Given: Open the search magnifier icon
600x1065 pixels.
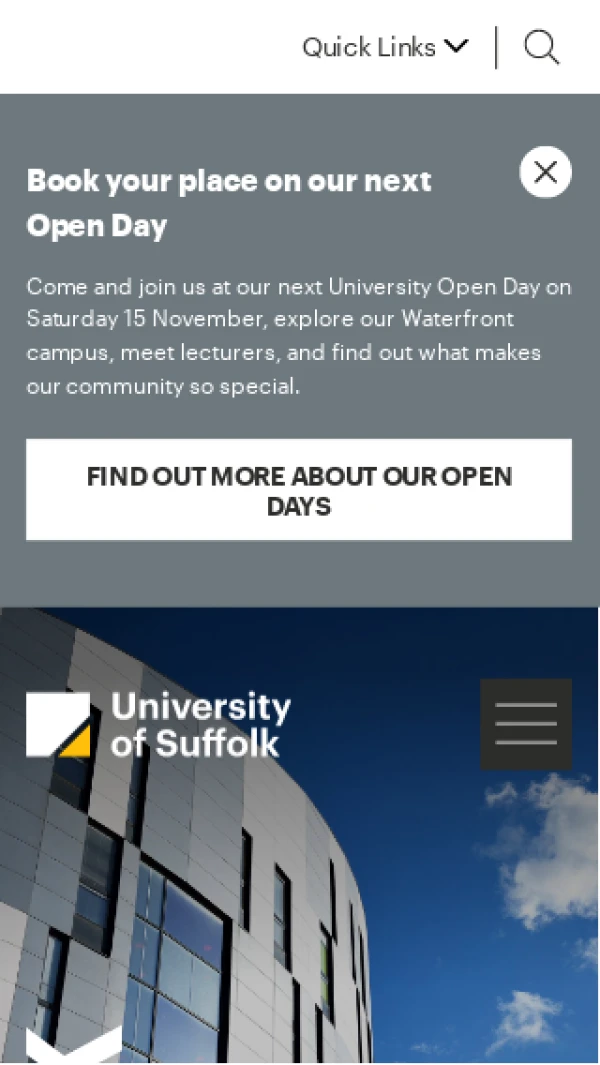Looking at the screenshot, I should (x=541, y=47).
